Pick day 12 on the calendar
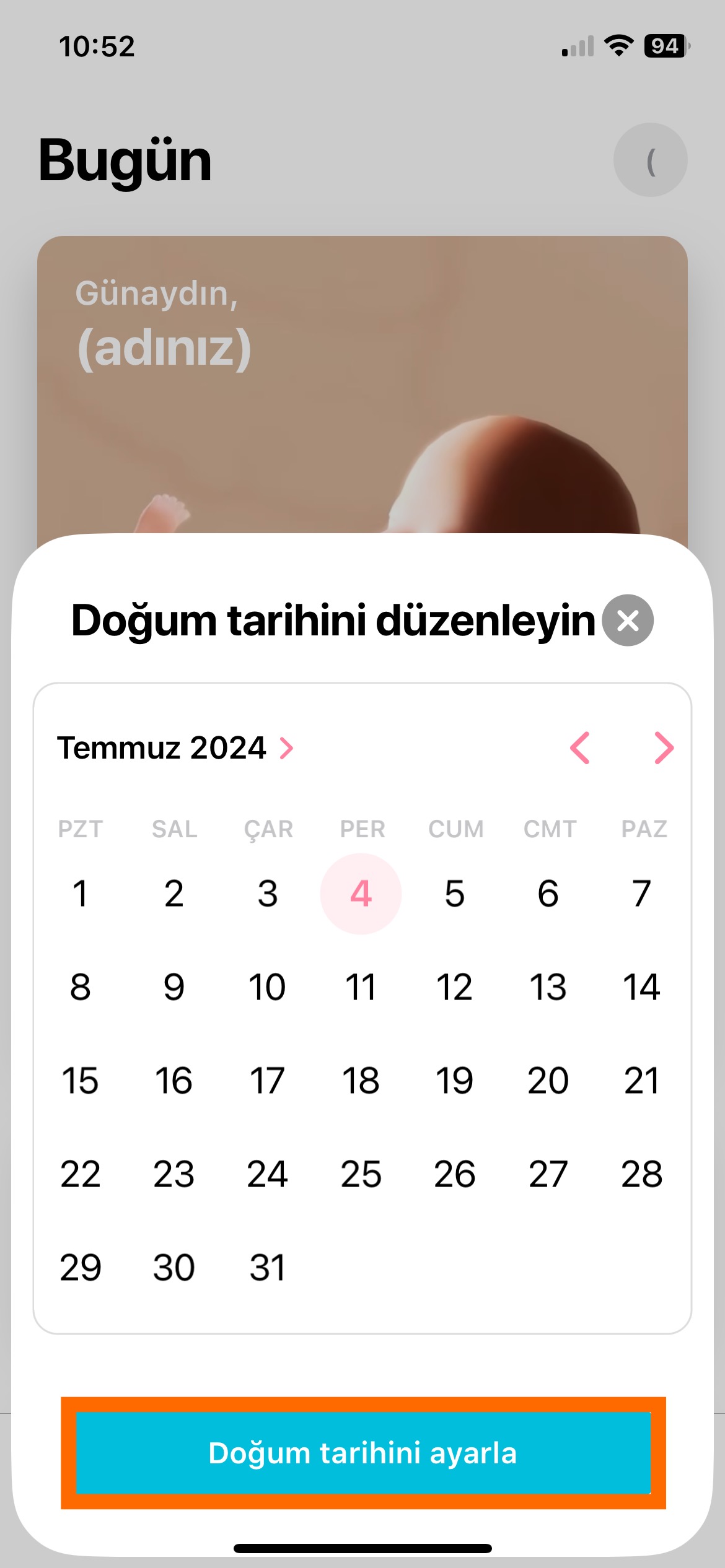Screen dimensions: 725x1568 pyautogui.click(x=454, y=987)
